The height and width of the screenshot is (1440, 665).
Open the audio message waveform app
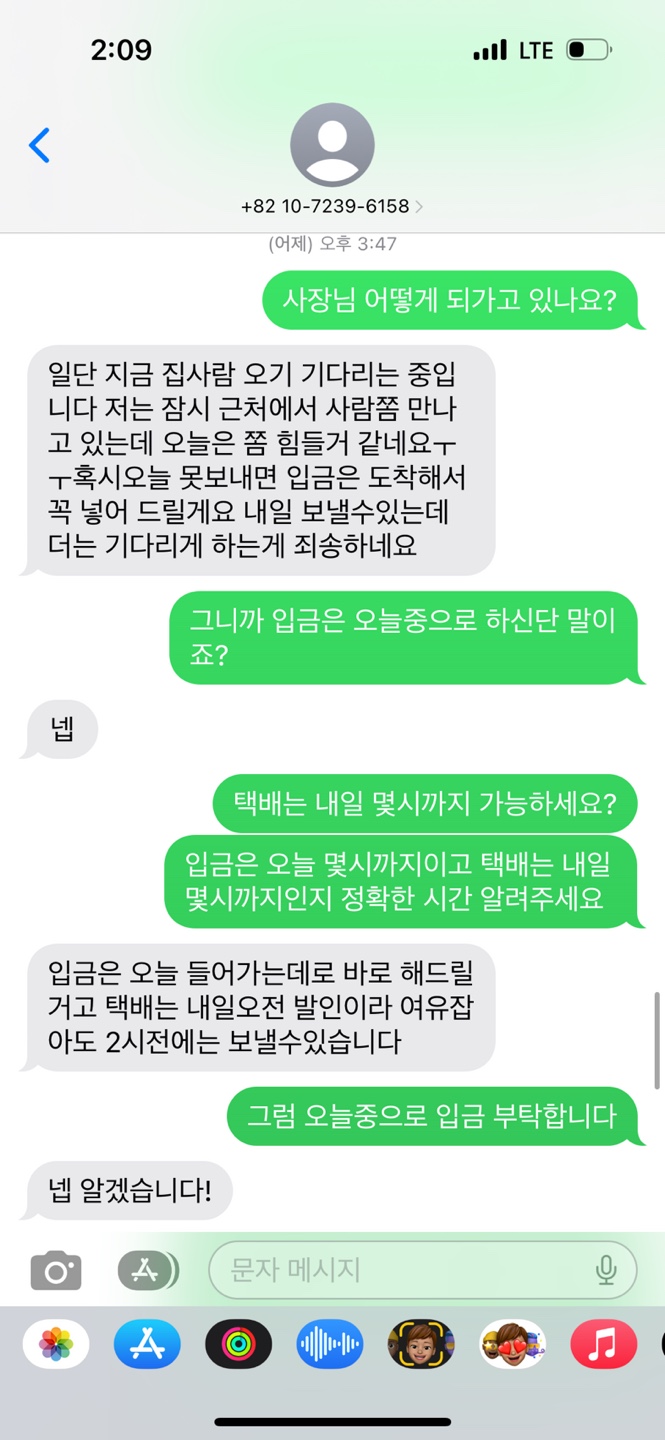(x=330, y=1344)
